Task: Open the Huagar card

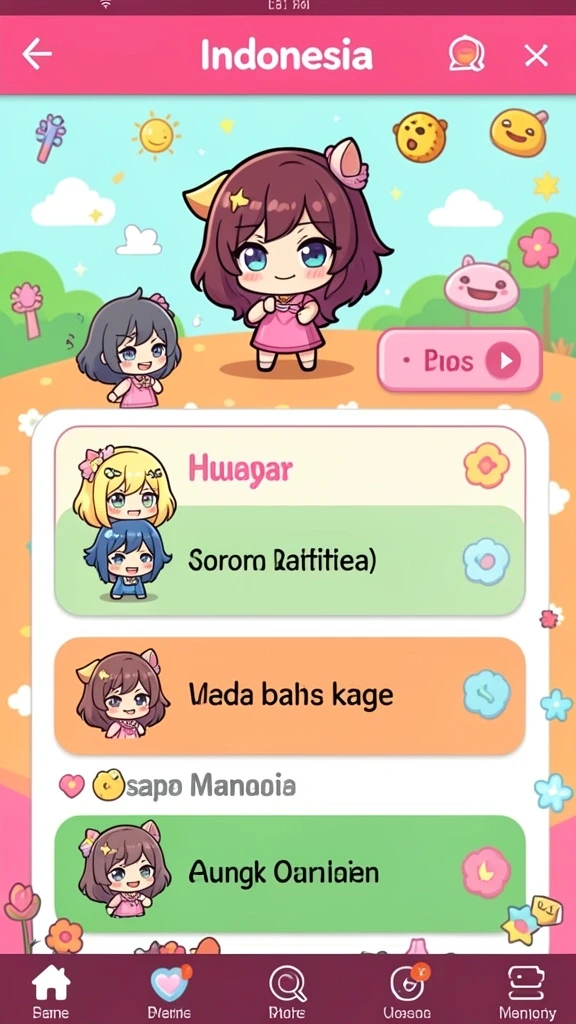Action: pos(290,468)
